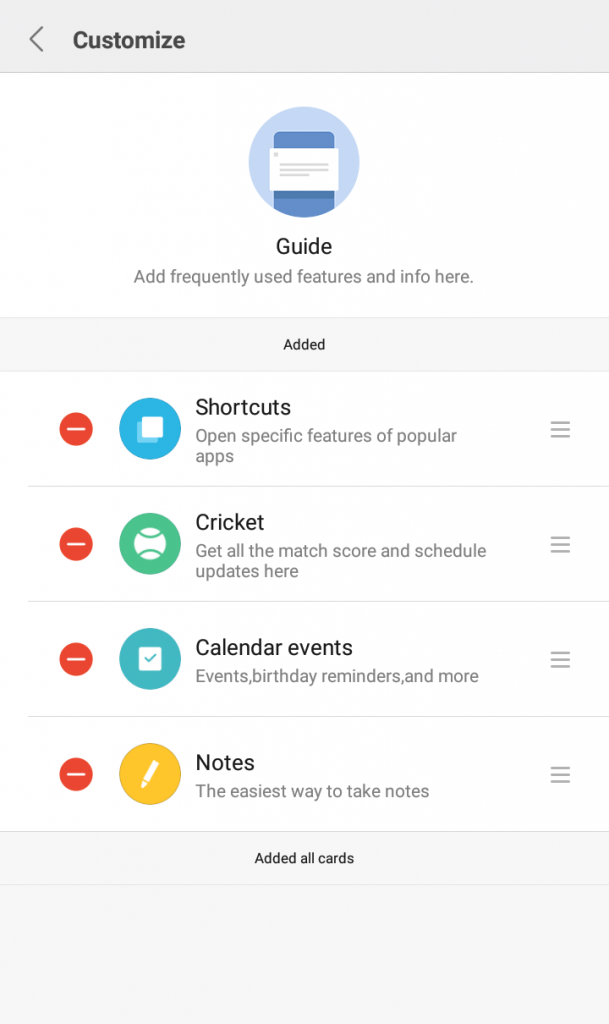The image size is (609, 1024).
Task: Remove the Calendar events card
Action: pyautogui.click(x=76, y=660)
